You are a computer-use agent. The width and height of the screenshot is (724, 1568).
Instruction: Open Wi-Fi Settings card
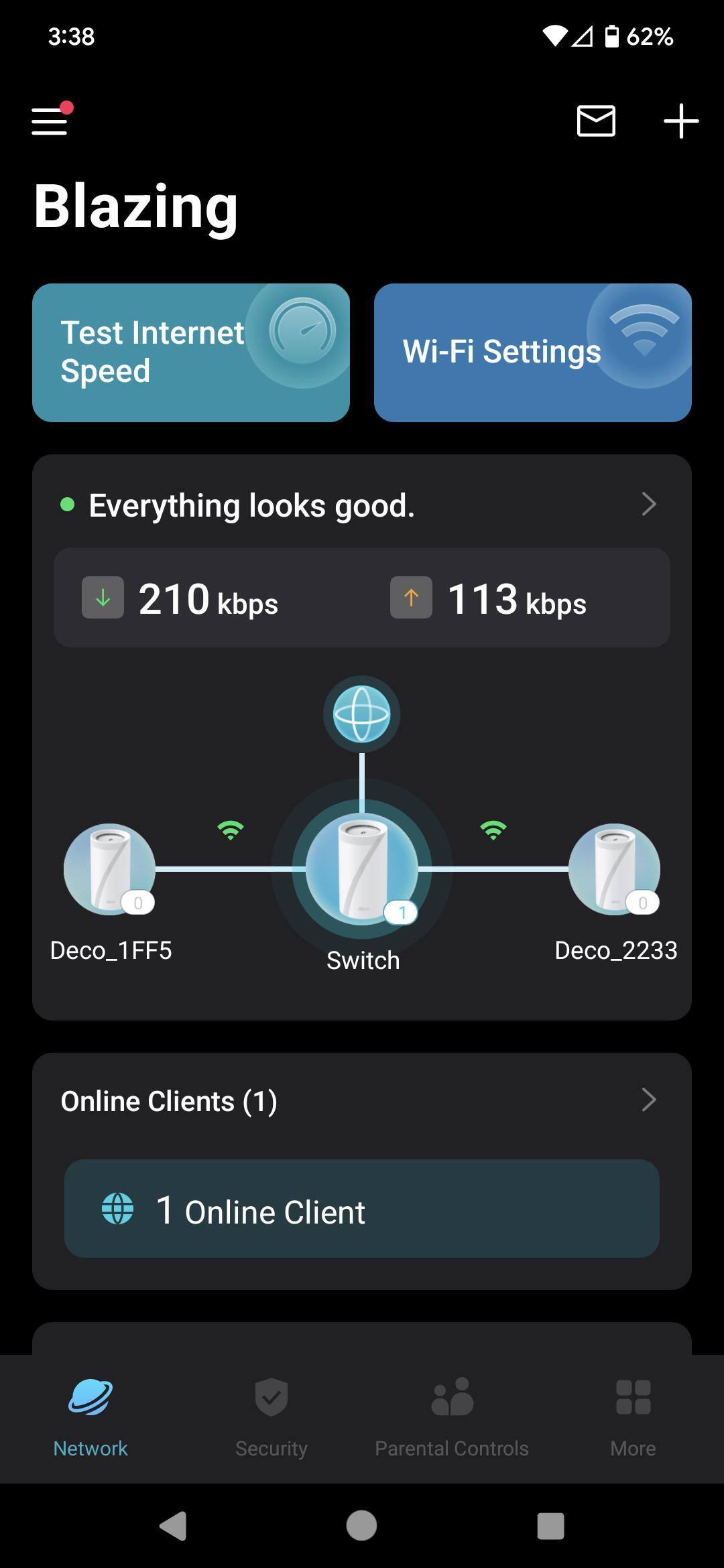click(532, 352)
